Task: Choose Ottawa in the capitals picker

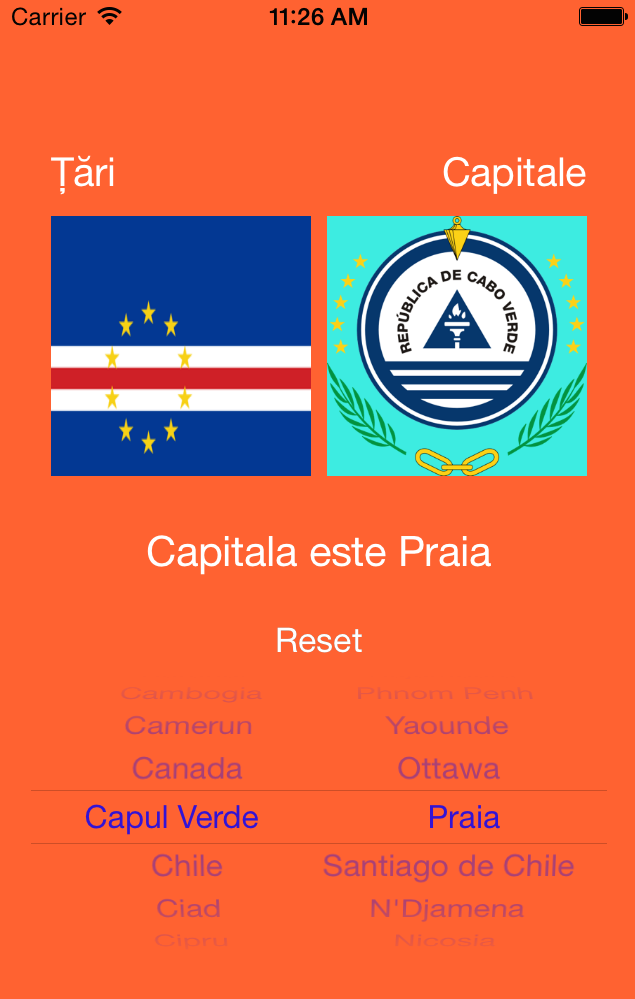Action: [x=448, y=769]
